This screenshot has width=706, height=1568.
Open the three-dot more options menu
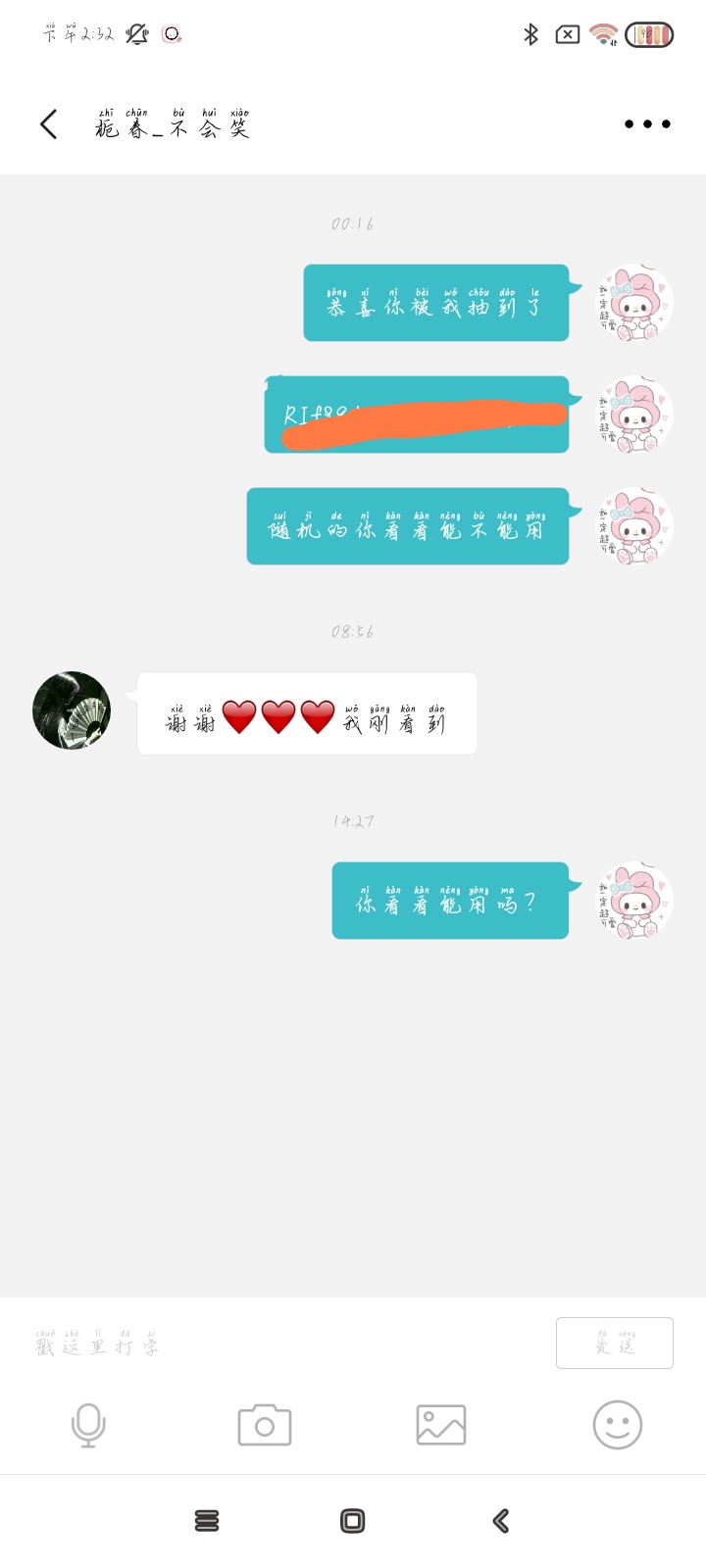[x=647, y=124]
